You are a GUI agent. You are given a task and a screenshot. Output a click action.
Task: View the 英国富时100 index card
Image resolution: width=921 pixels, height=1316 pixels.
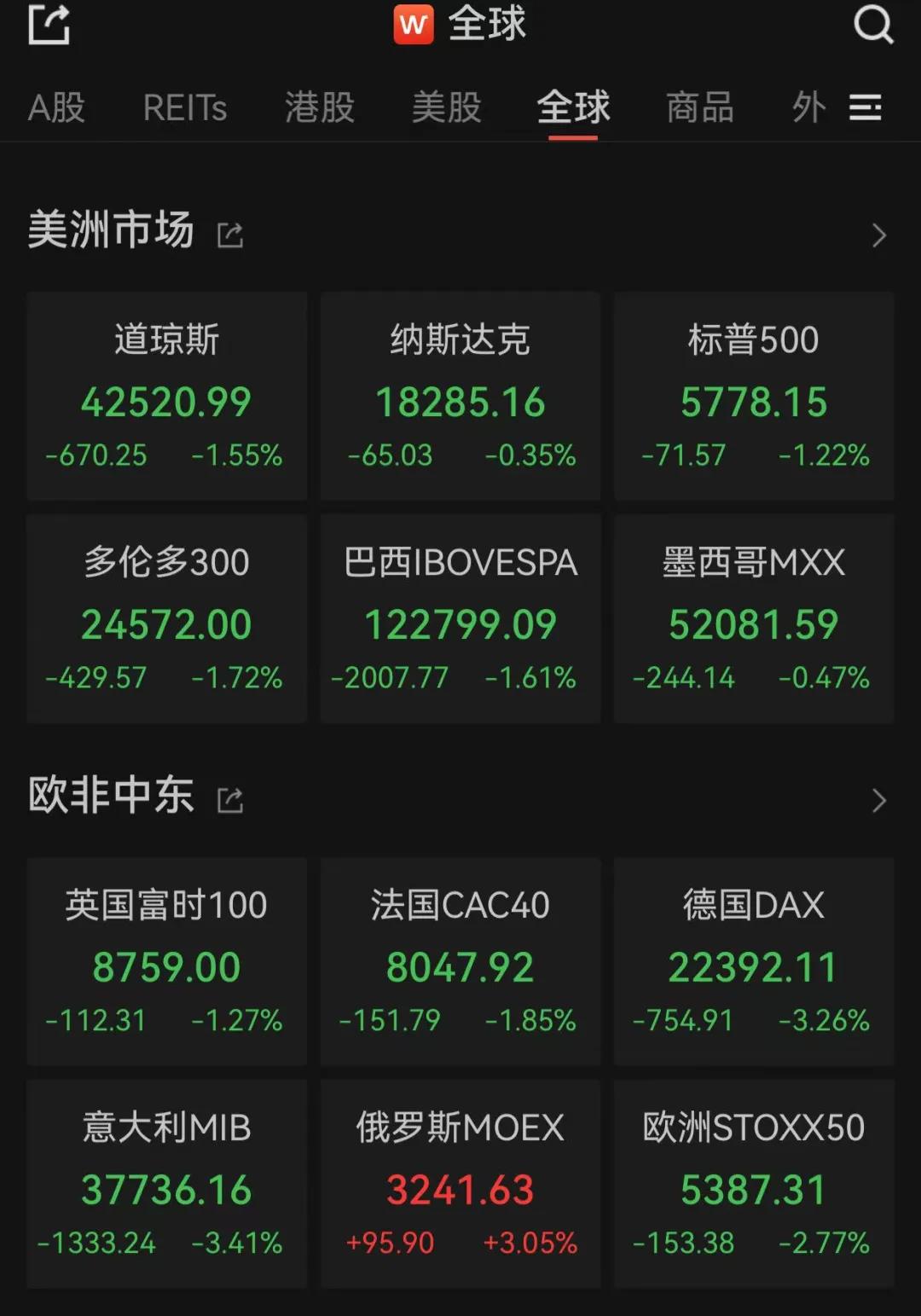point(166,961)
